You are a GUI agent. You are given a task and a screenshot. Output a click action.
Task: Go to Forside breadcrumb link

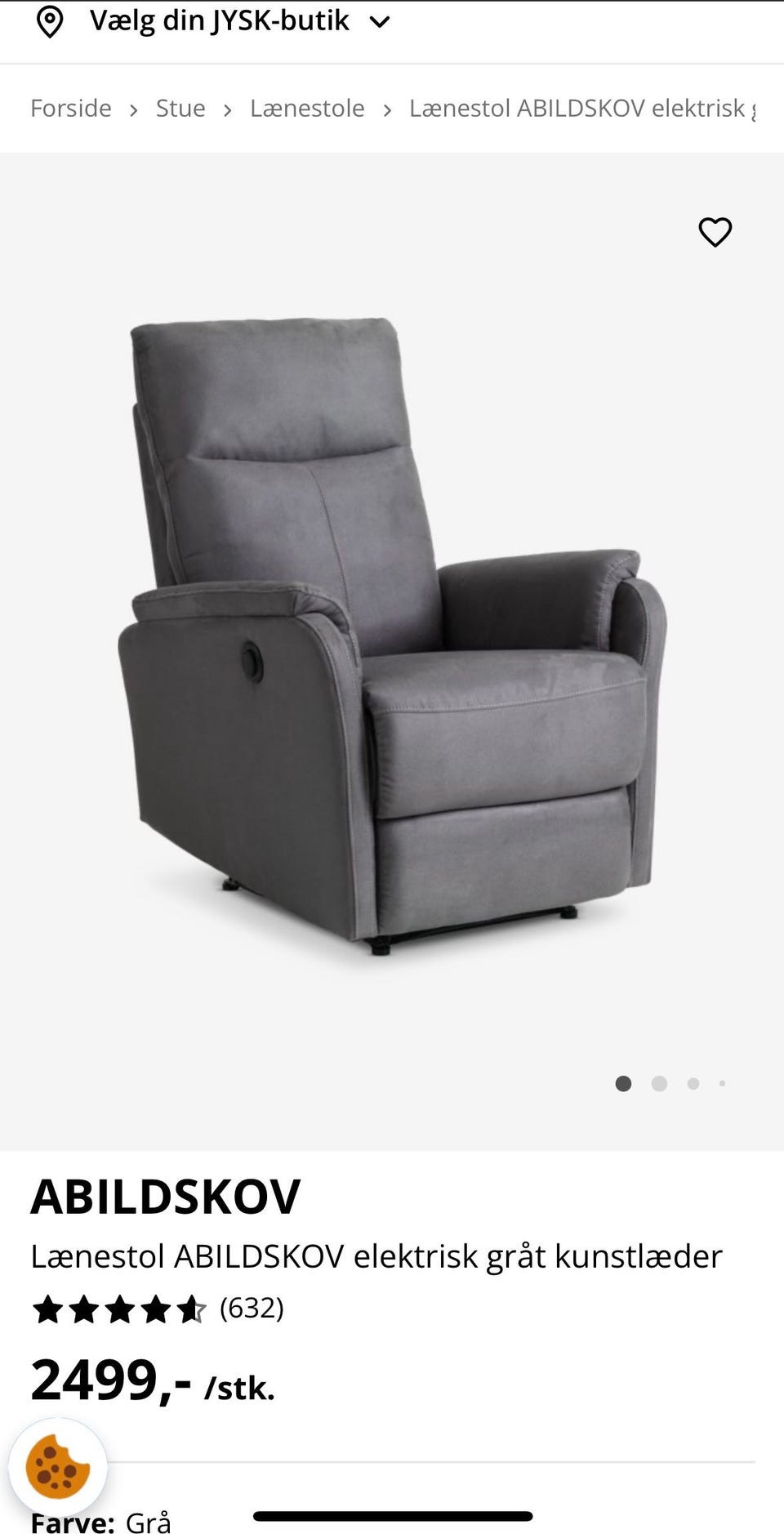click(71, 108)
